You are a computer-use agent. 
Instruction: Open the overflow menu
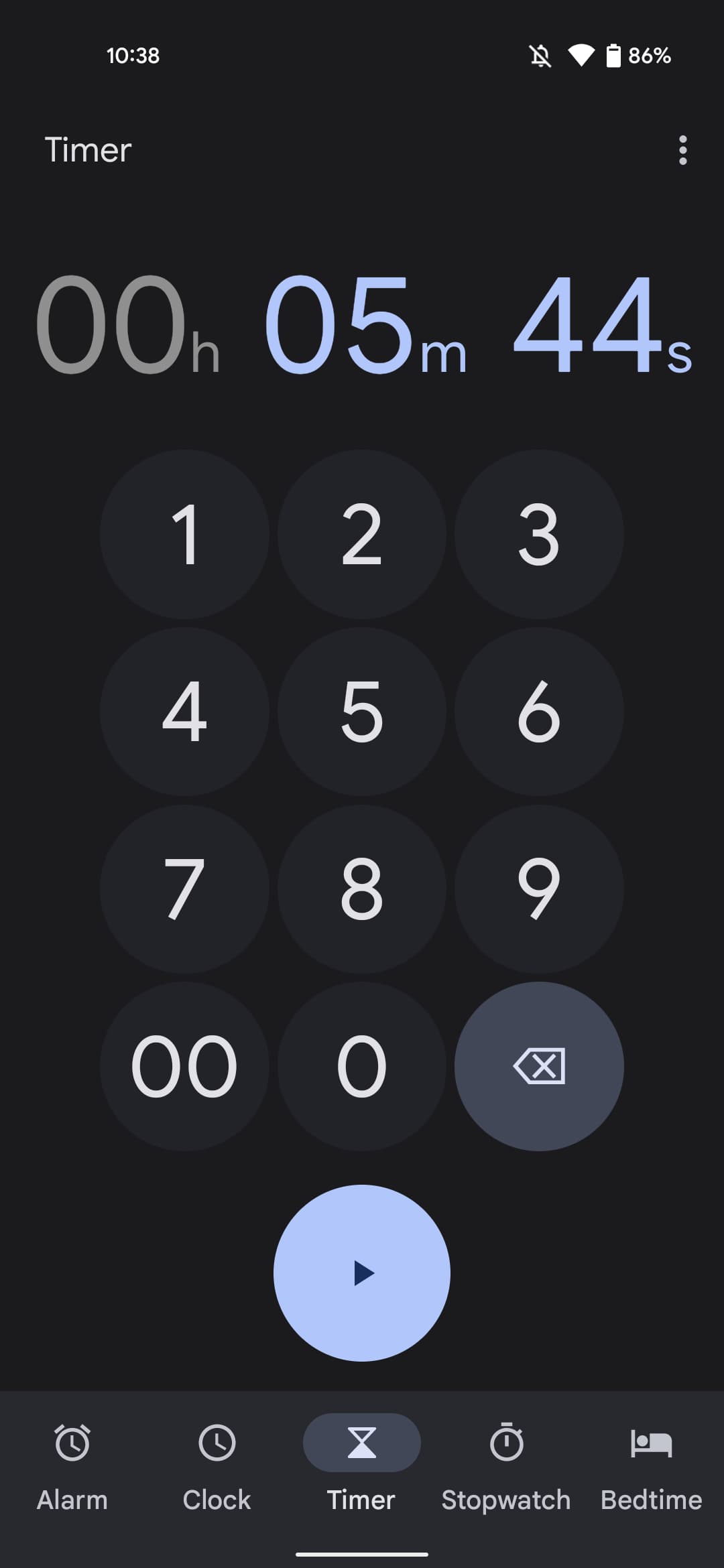(682, 150)
